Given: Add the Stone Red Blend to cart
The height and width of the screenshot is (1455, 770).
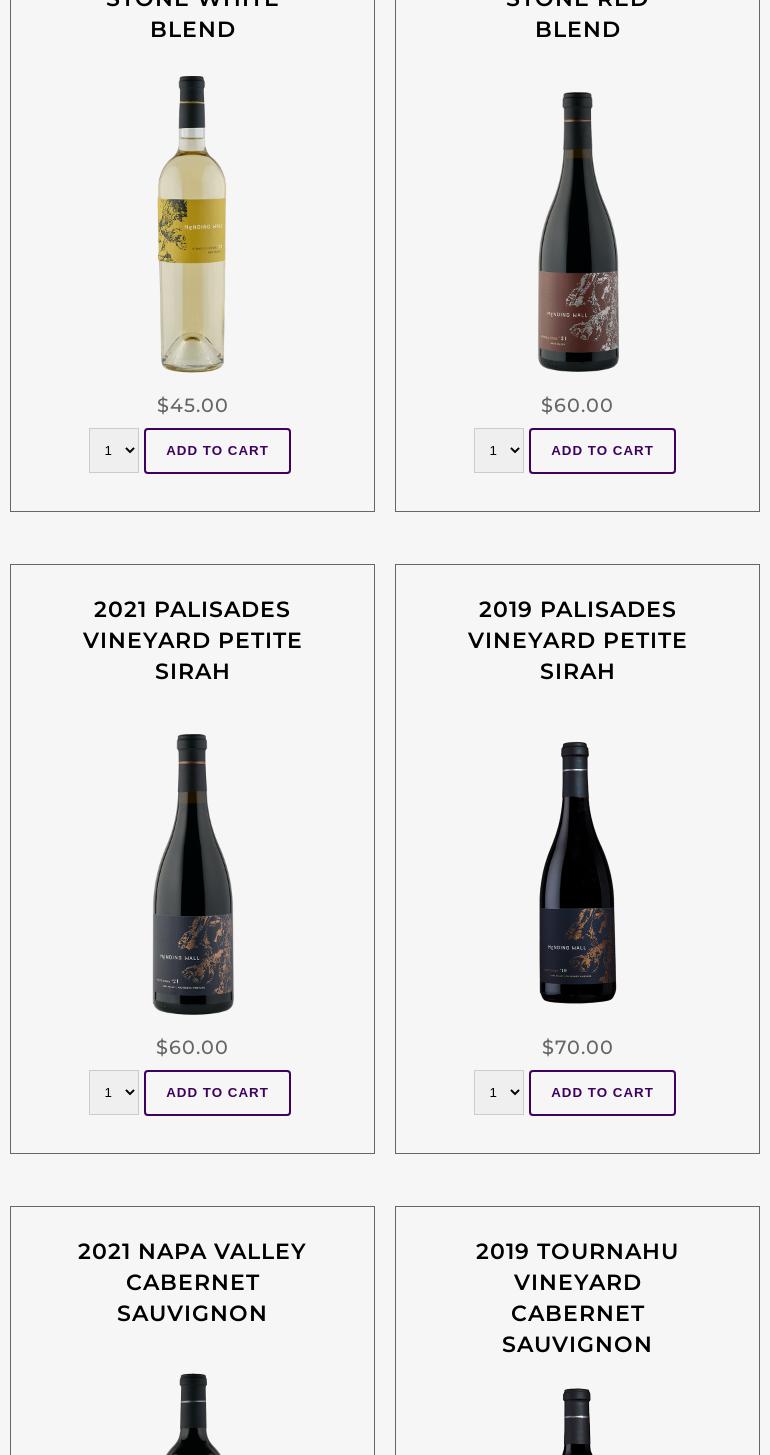Looking at the screenshot, I should coord(602,450).
